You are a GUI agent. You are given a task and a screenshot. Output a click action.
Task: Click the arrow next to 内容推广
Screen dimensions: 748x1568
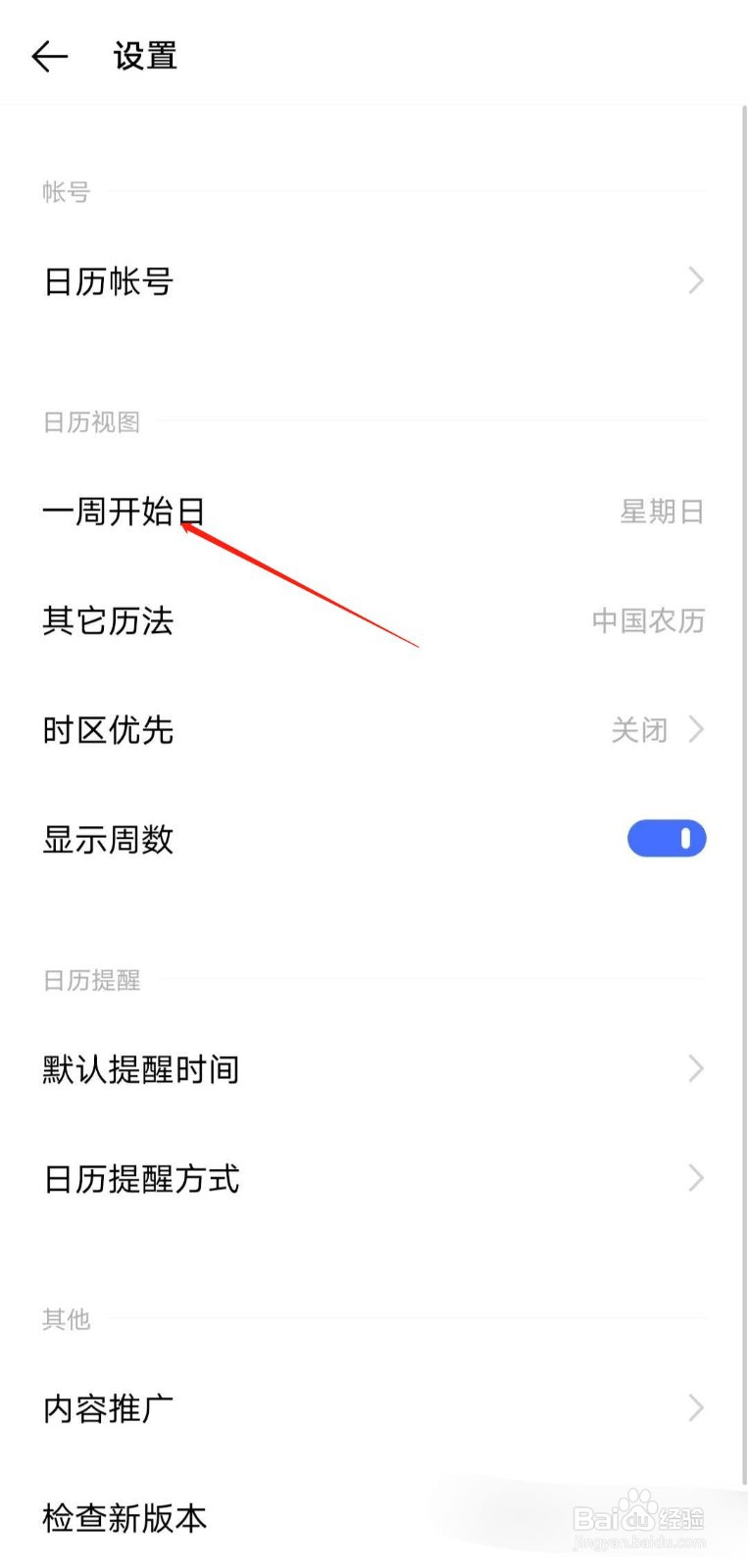(x=696, y=1408)
